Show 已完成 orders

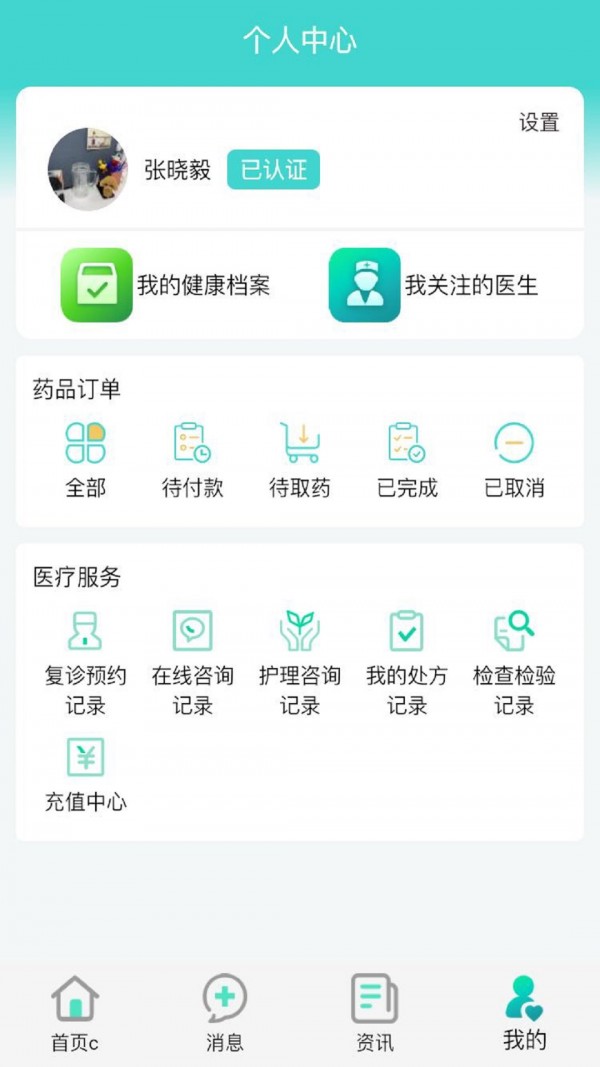click(x=407, y=458)
